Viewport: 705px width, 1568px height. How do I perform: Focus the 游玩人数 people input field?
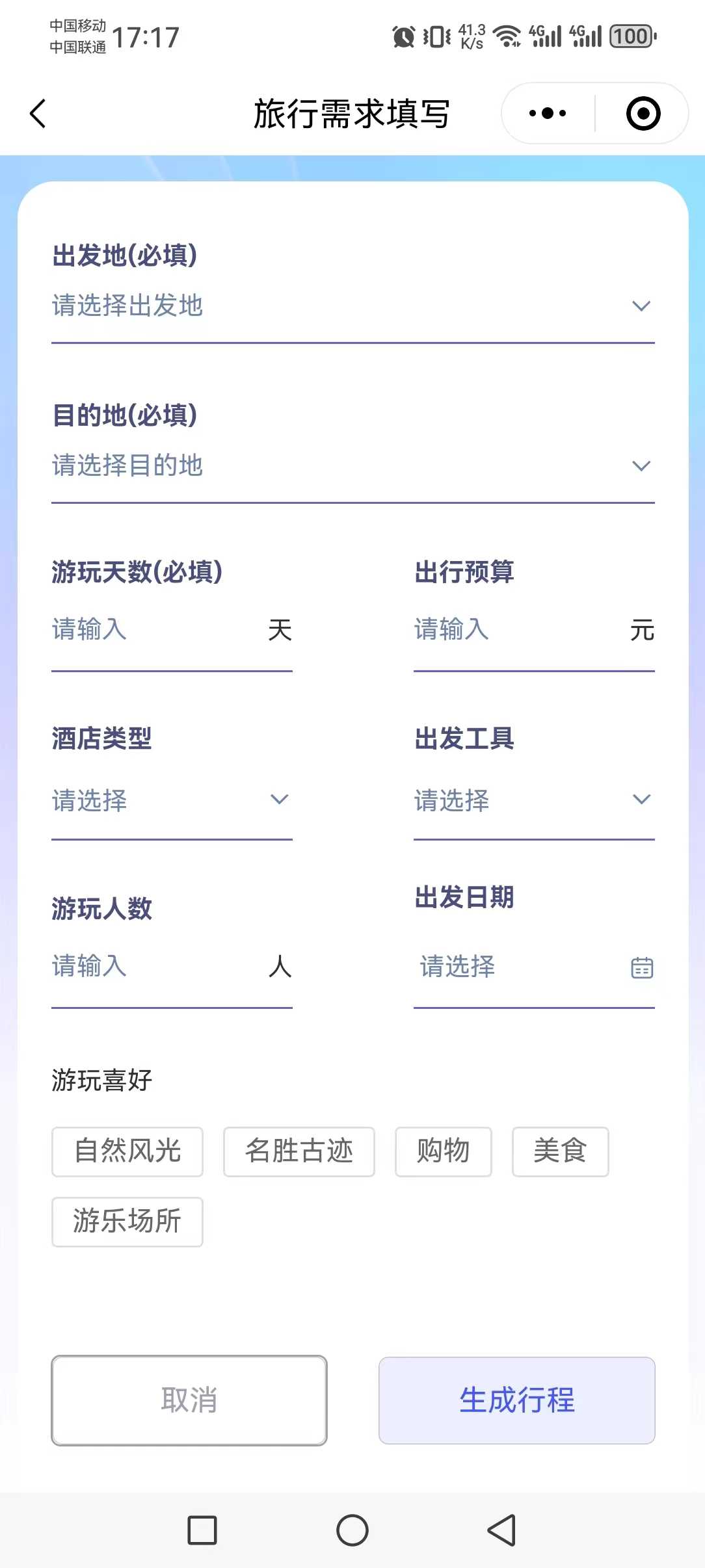tap(172, 967)
